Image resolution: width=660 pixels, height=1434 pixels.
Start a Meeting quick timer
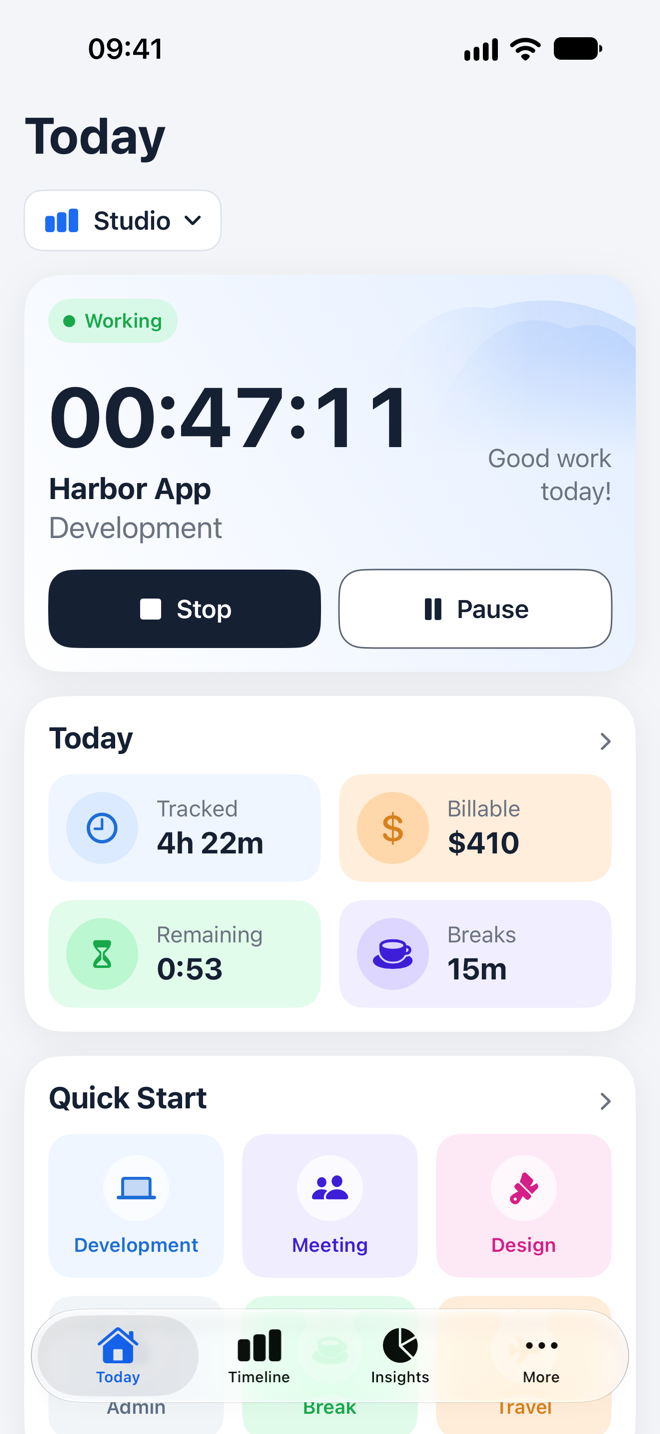[x=330, y=1206]
